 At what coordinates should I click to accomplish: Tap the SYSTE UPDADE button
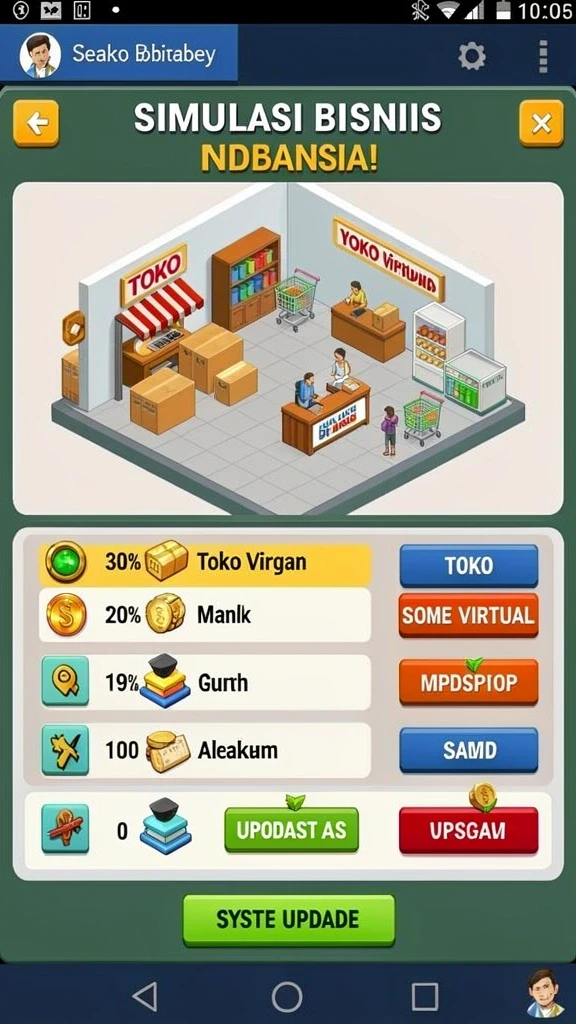coord(289,920)
